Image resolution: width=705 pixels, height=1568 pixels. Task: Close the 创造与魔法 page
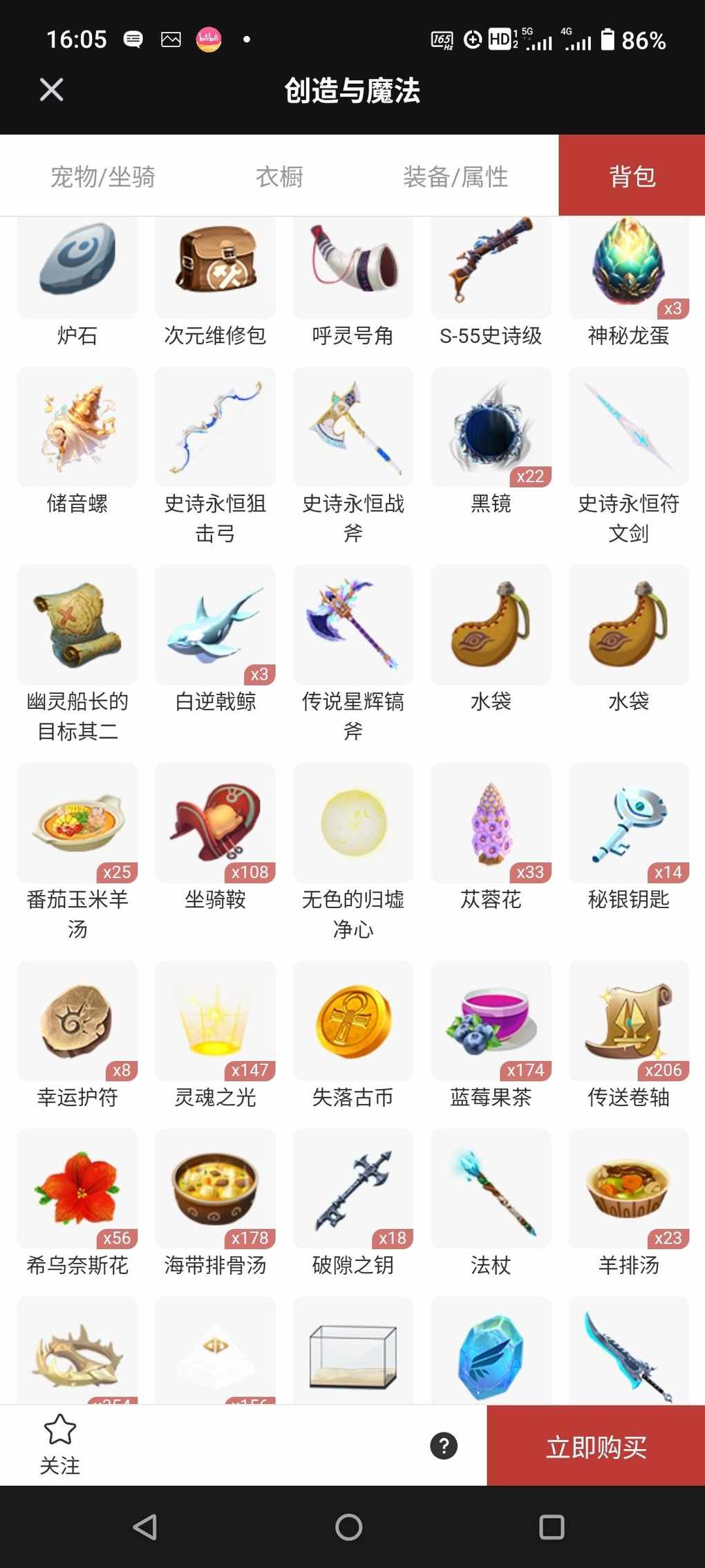51,89
